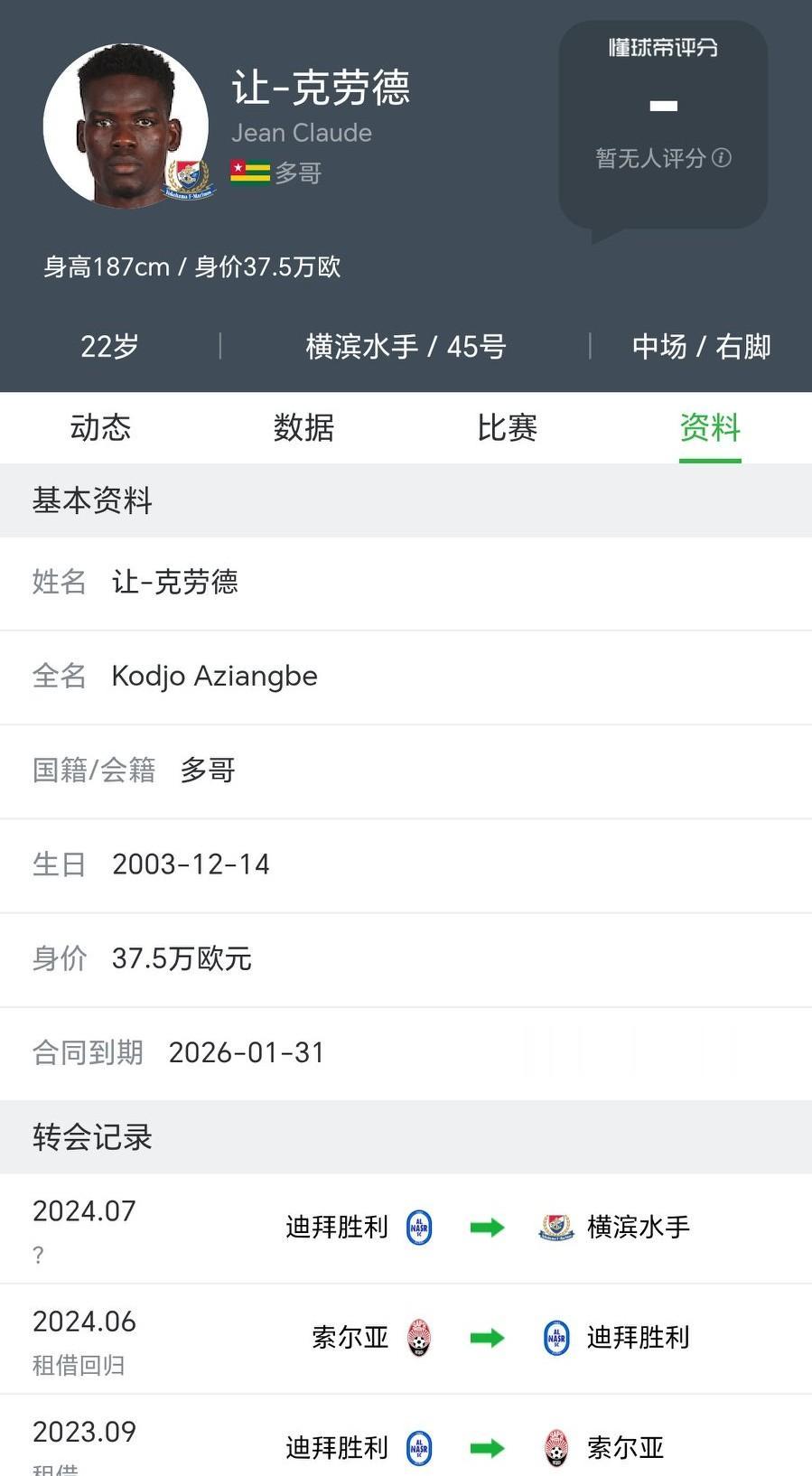Tap the green transfer arrow in 2024.07 row

[x=485, y=1228]
